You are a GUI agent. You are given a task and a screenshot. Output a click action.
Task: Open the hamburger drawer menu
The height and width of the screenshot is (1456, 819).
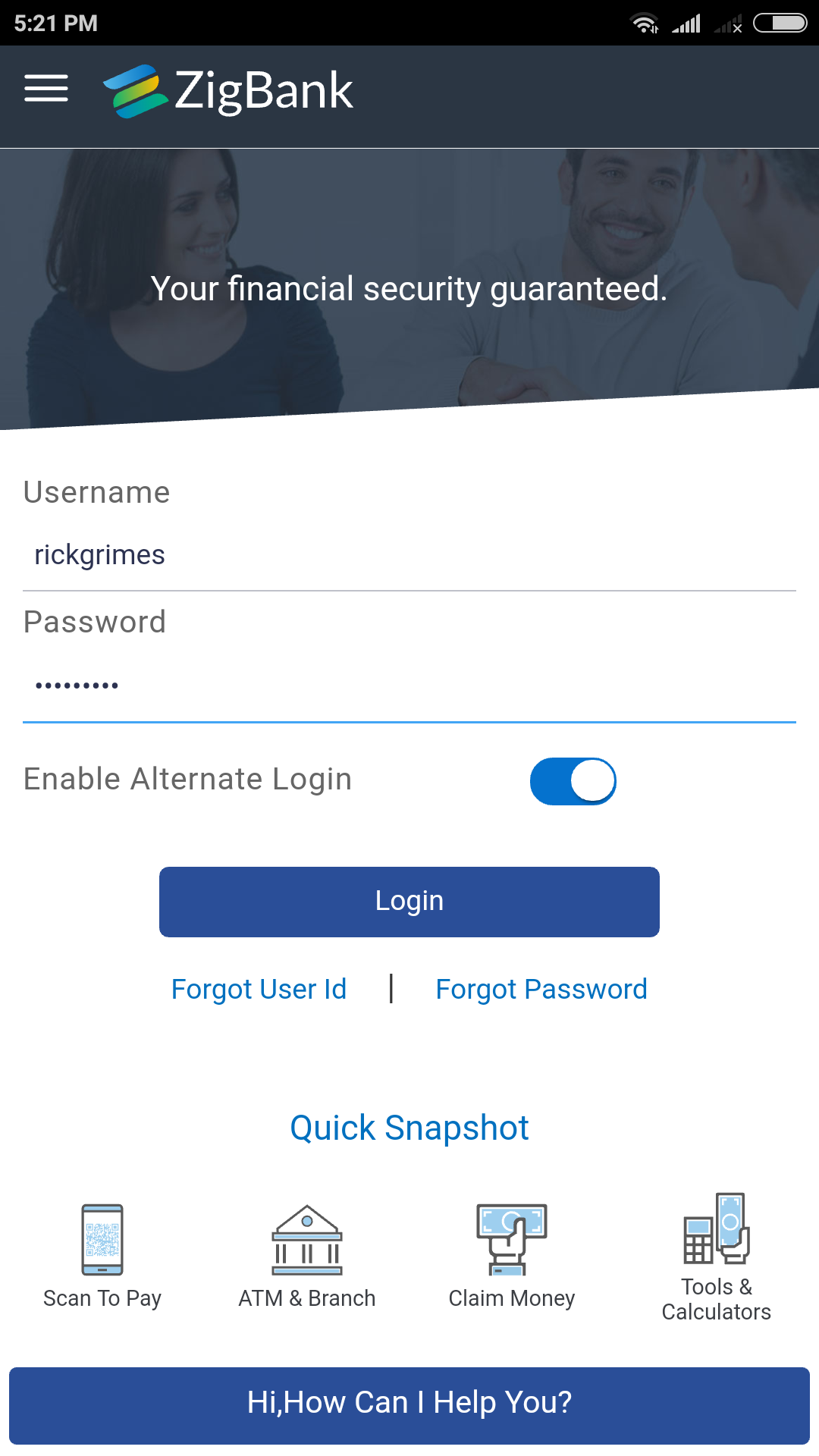point(46,89)
